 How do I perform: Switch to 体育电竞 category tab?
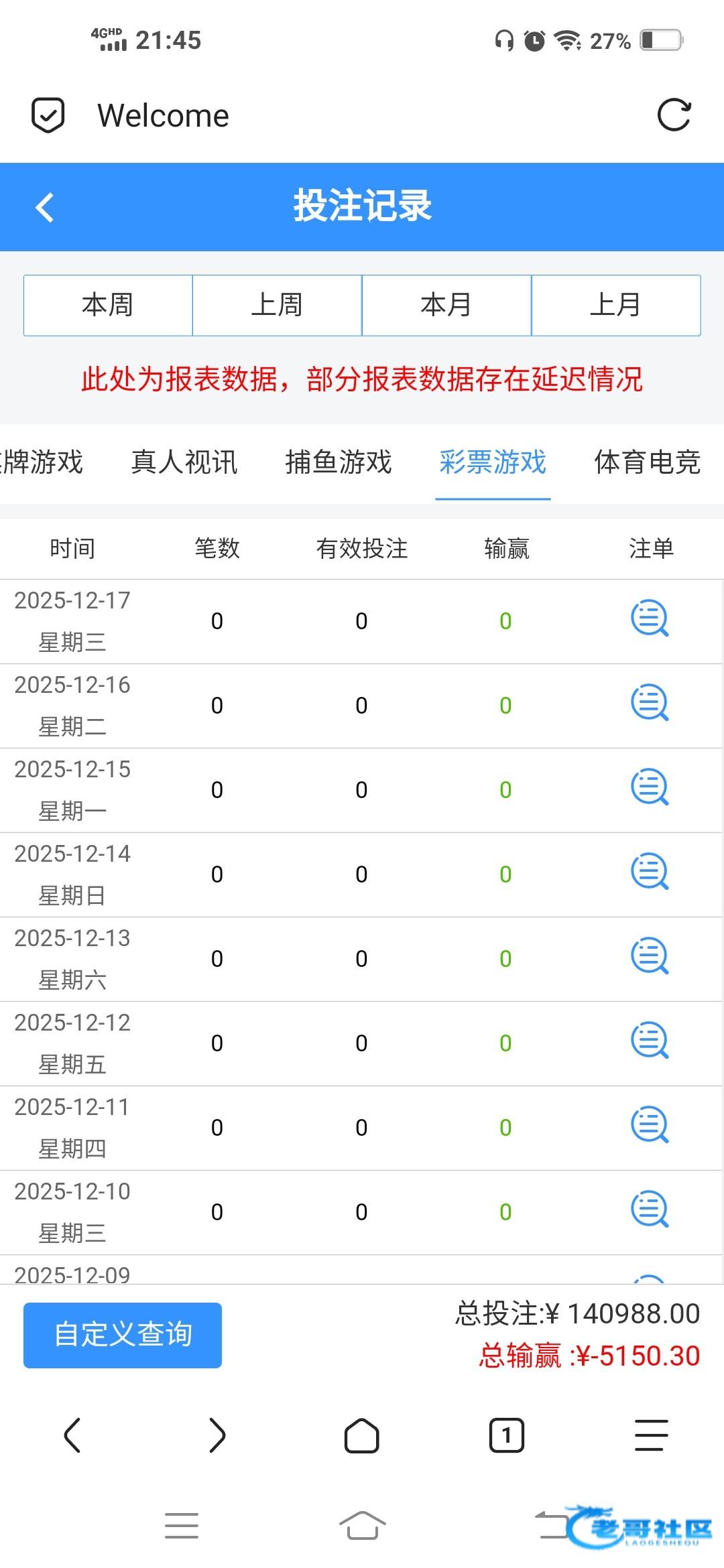[x=647, y=462]
